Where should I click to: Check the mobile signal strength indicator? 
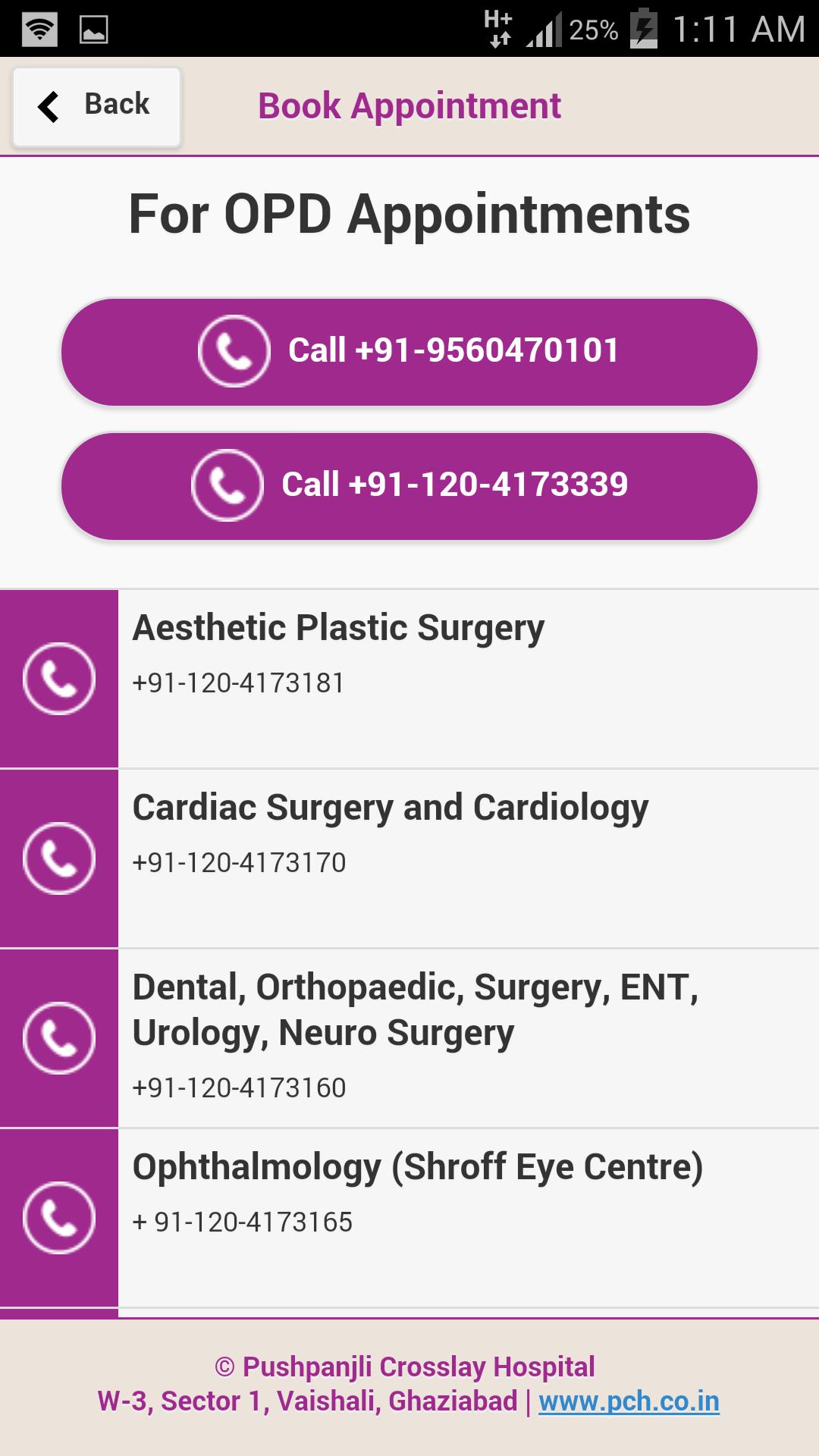tap(543, 29)
